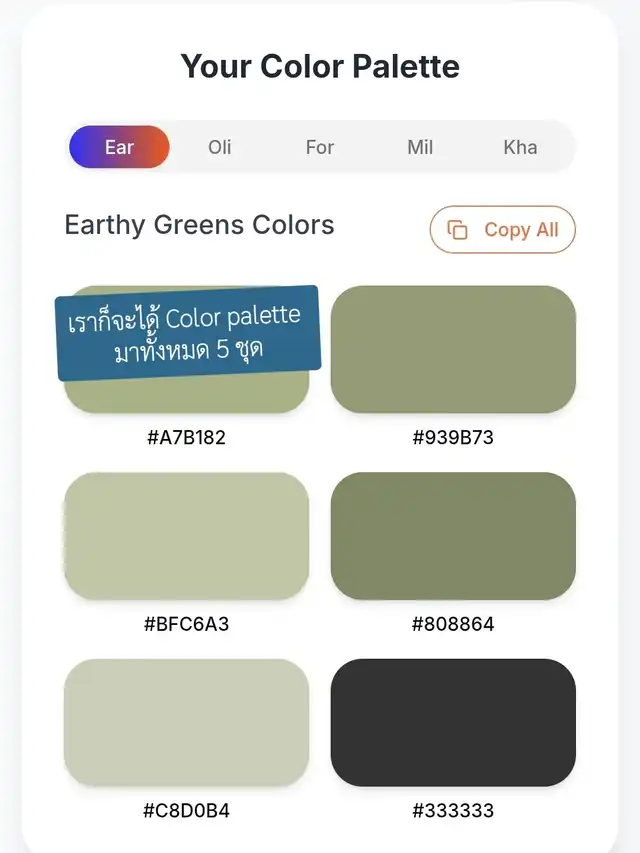
Task: Select the #BFC6A3 color swatch
Action: (x=186, y=536)
